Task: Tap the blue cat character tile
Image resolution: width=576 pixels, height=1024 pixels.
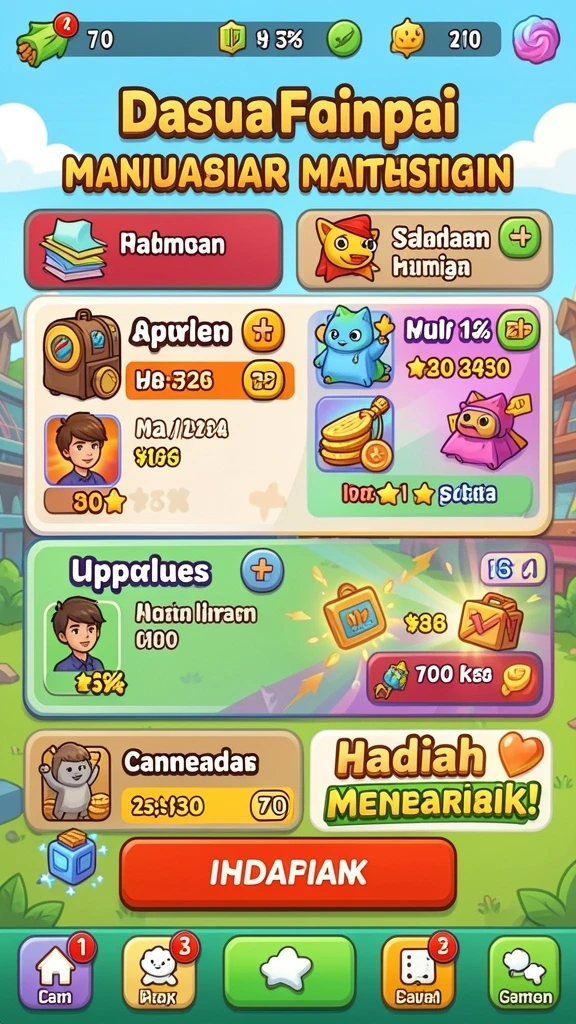Action: click(351, 347)
